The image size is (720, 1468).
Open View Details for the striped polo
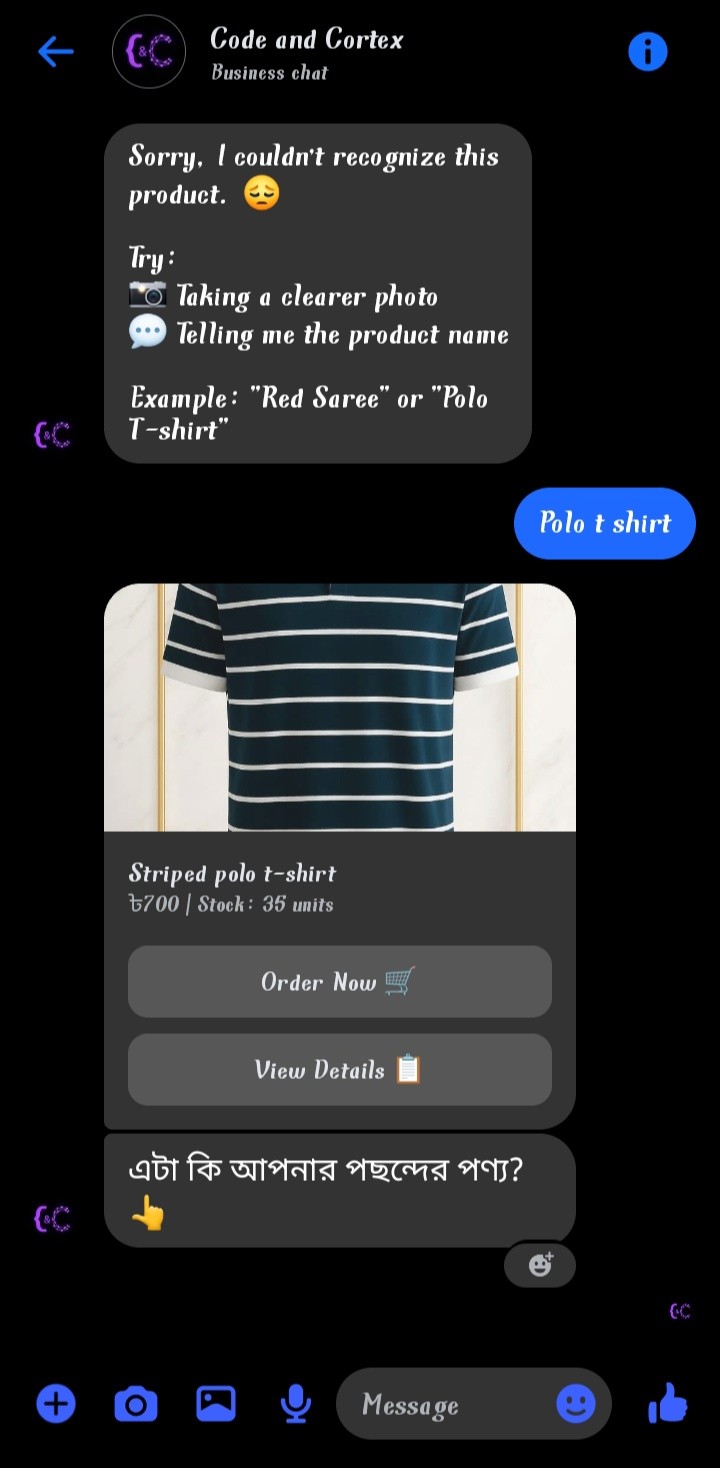(x=339, y=1070)
